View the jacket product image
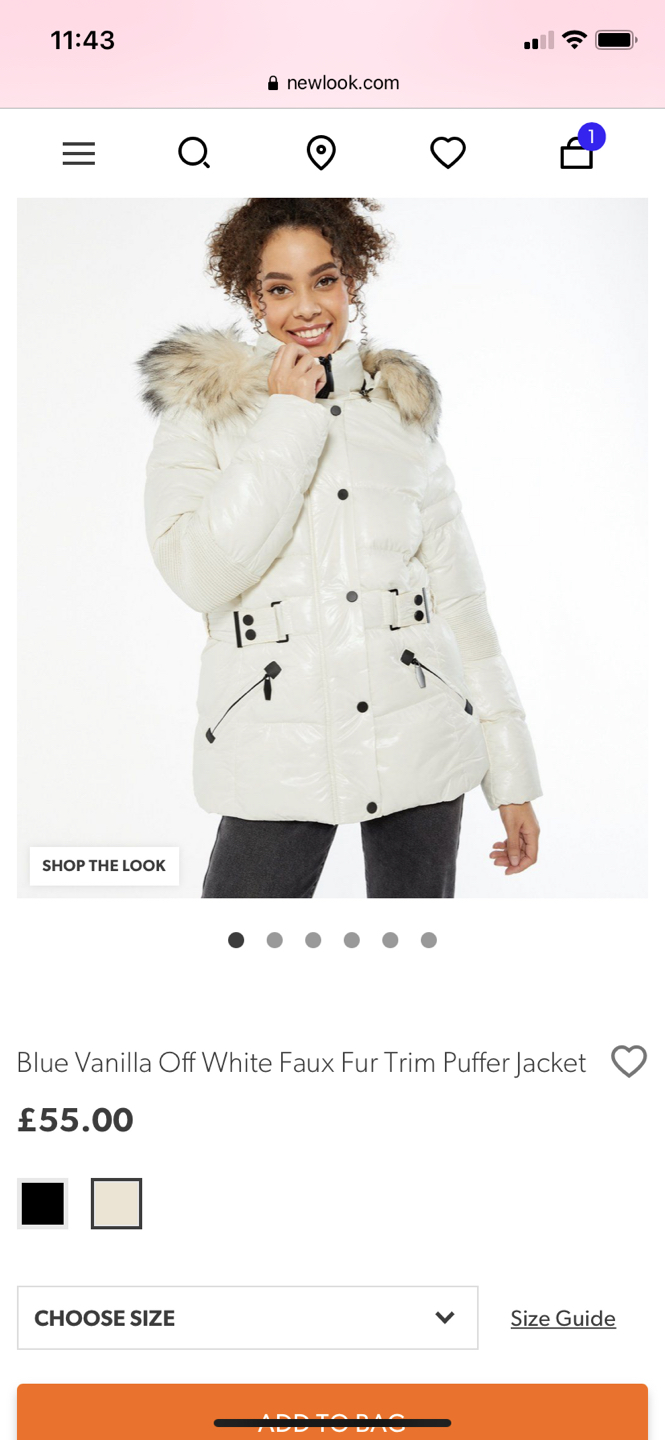 pos(332,547)
